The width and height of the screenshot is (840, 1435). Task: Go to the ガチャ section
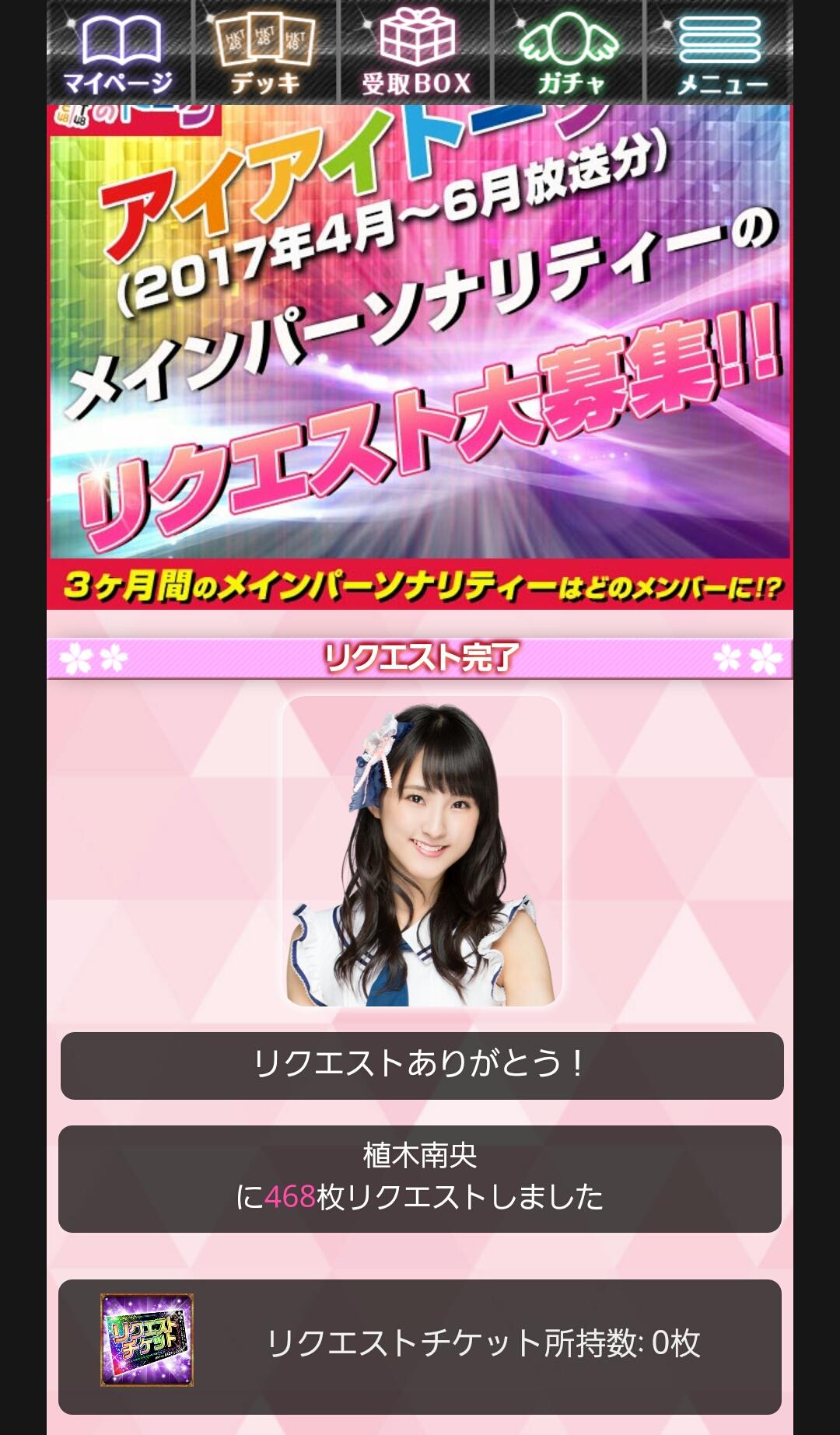[x=569, y=52]
